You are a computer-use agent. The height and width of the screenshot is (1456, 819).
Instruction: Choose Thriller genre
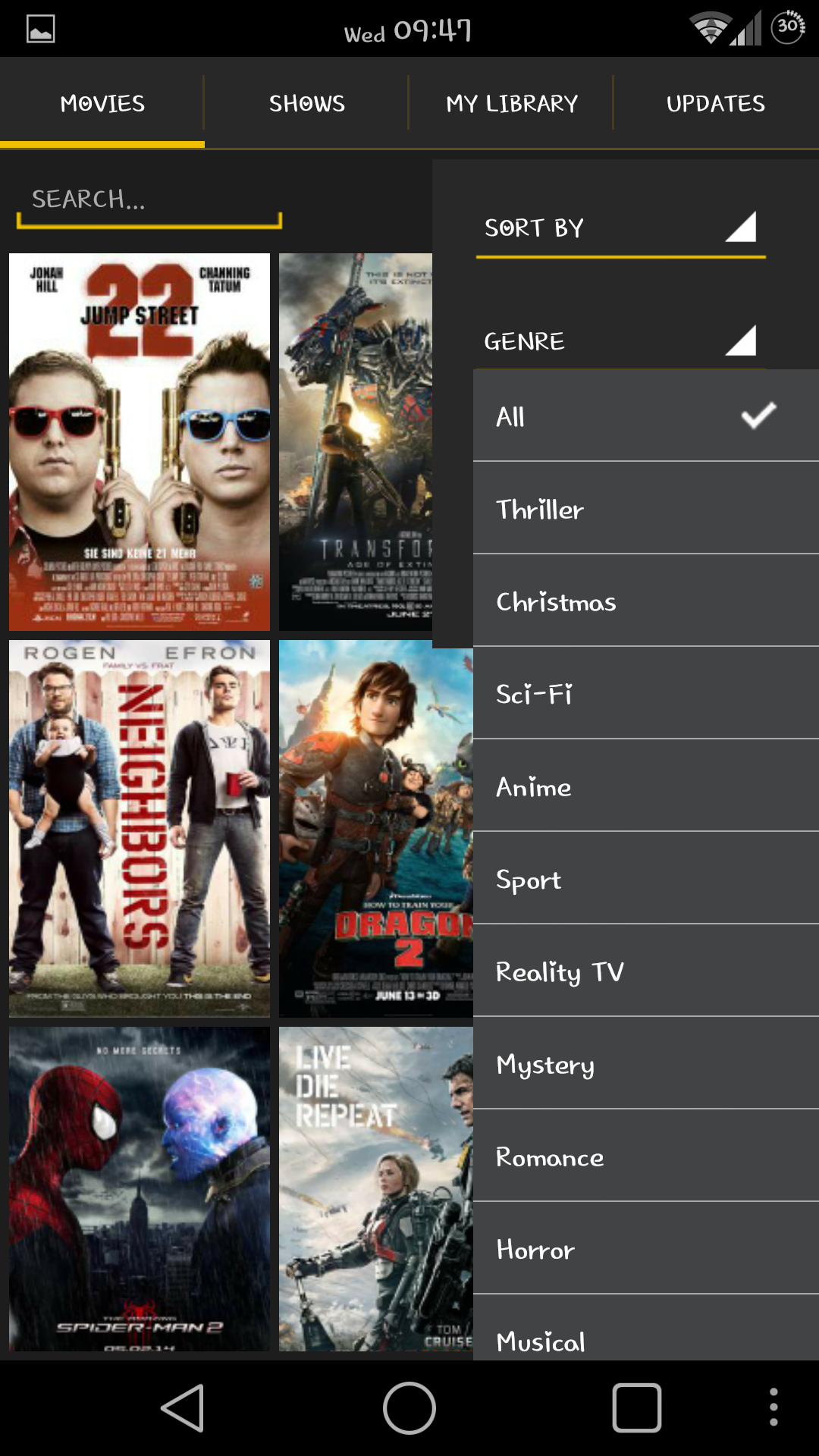click(646, 508)
